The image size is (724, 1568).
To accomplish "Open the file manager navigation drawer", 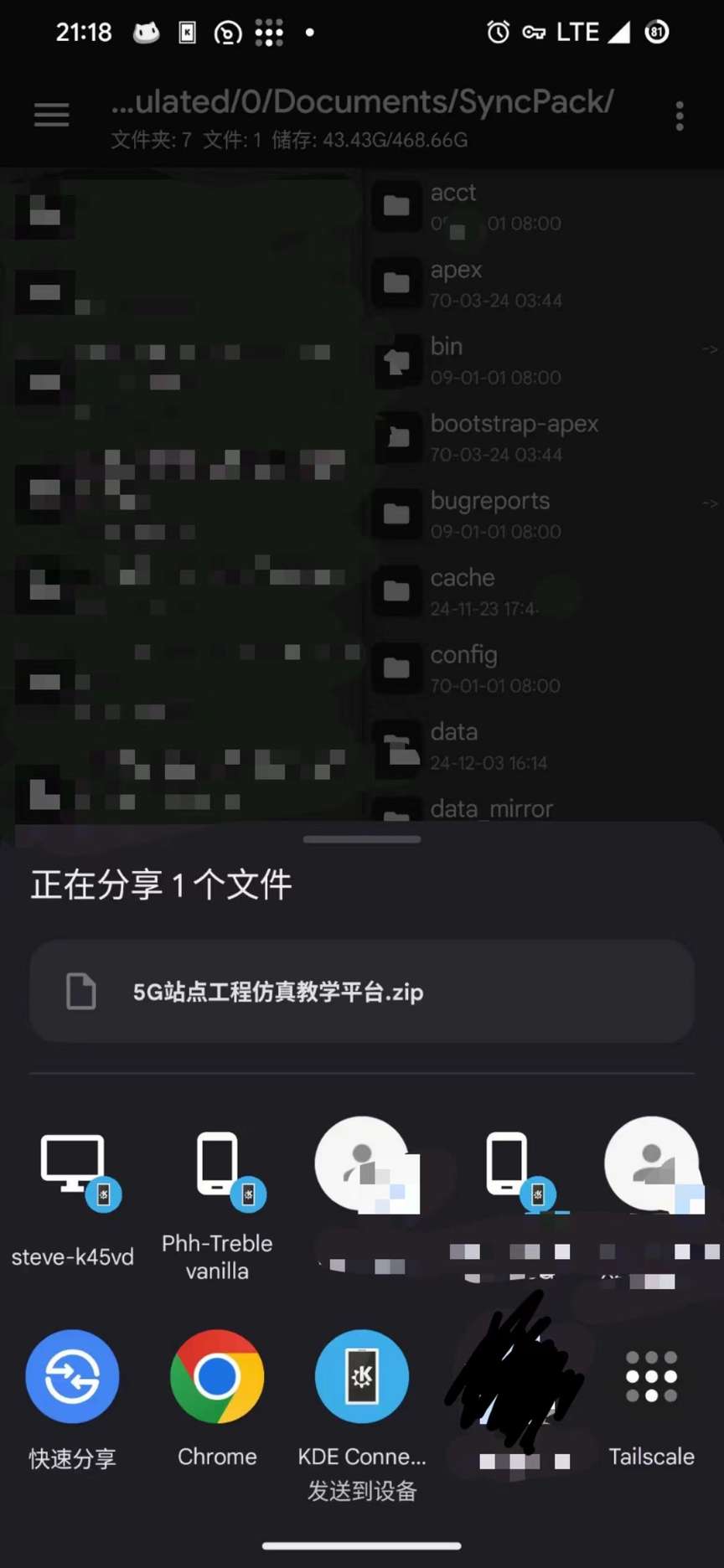I will pos(50,115).
